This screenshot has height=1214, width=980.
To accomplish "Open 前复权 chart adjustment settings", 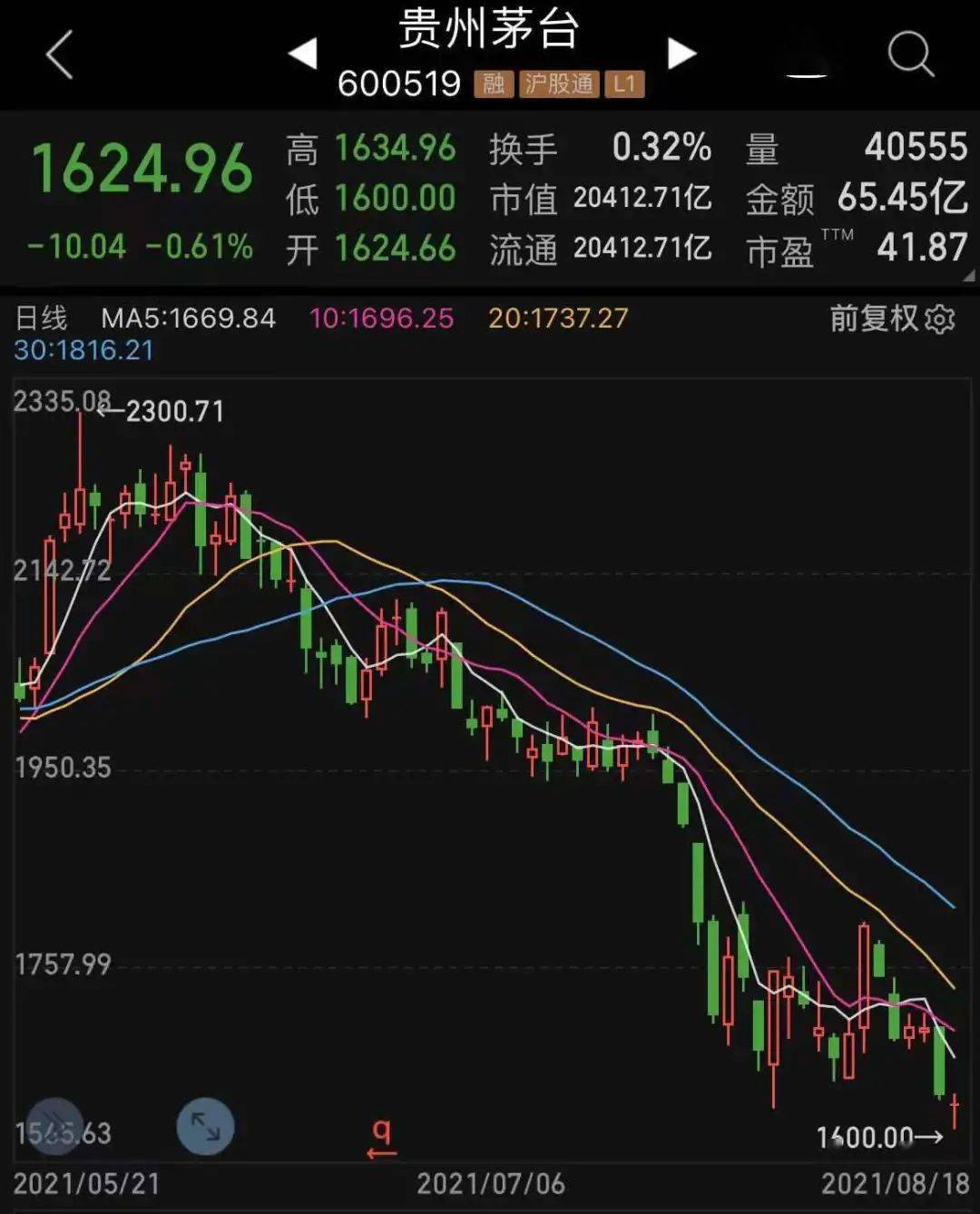I will click(892, 318).
